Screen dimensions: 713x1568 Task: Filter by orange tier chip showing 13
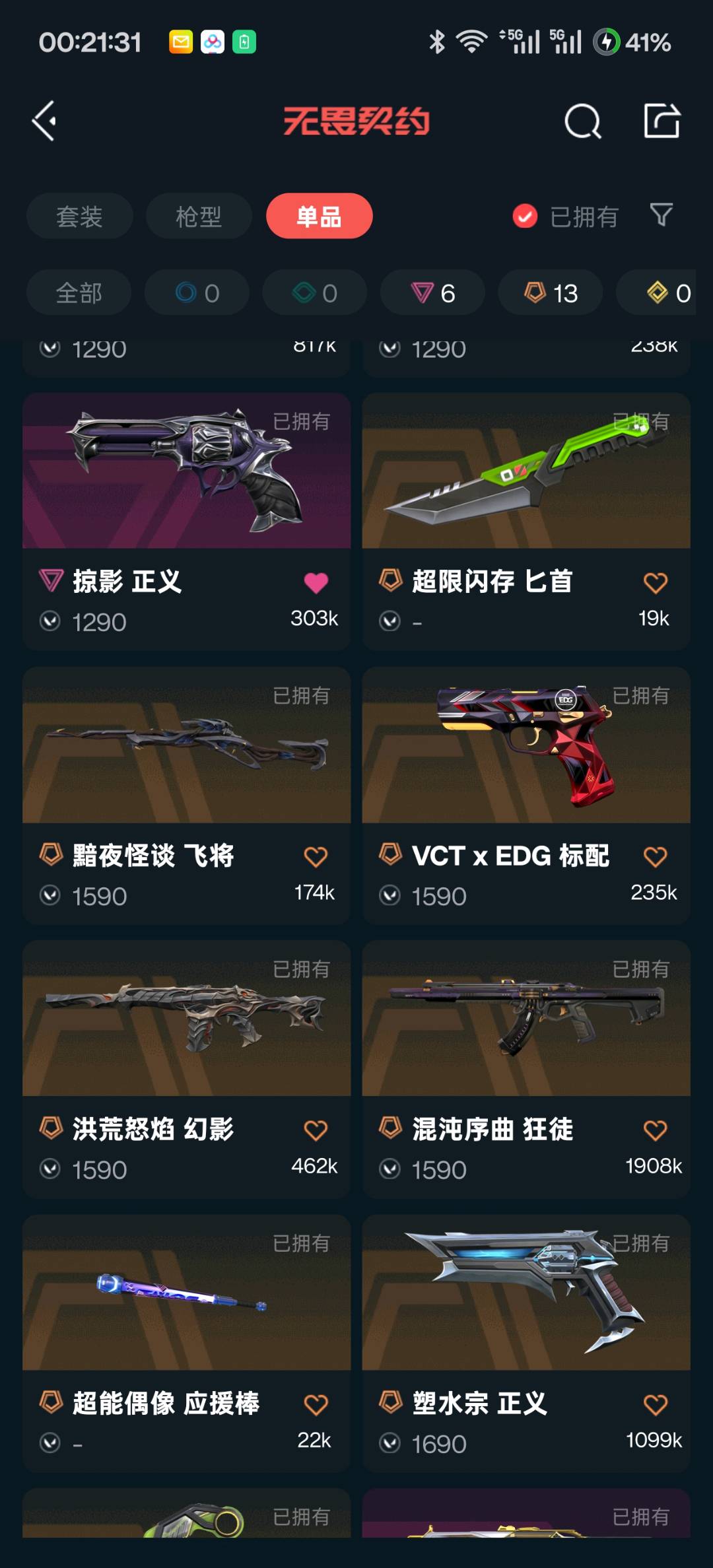pos(550,292)
